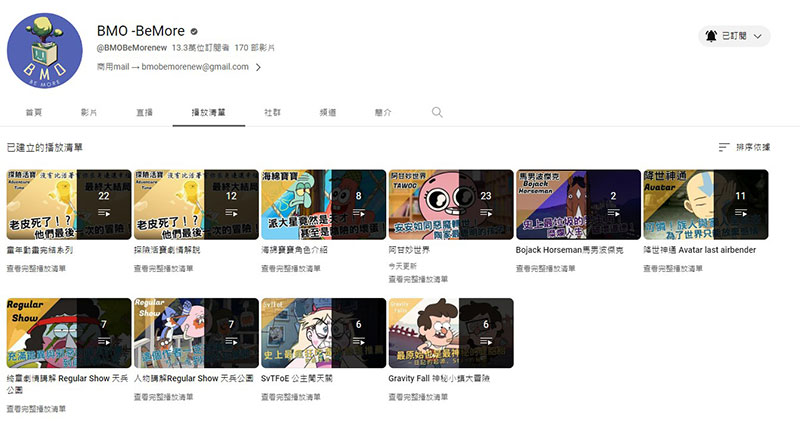Switch to the 社群 tab
800x430 pixels.
point(272,113)
